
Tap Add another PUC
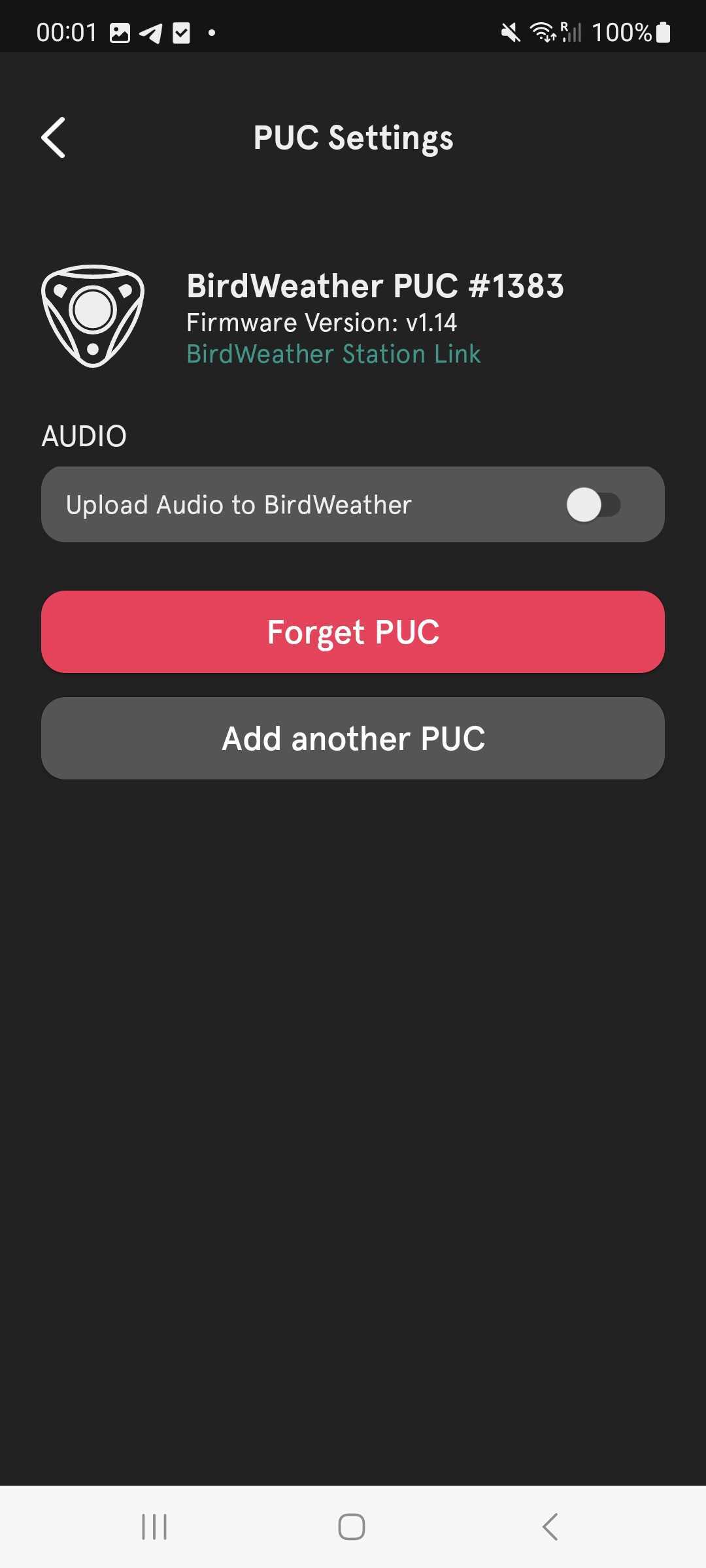point(353,738)
